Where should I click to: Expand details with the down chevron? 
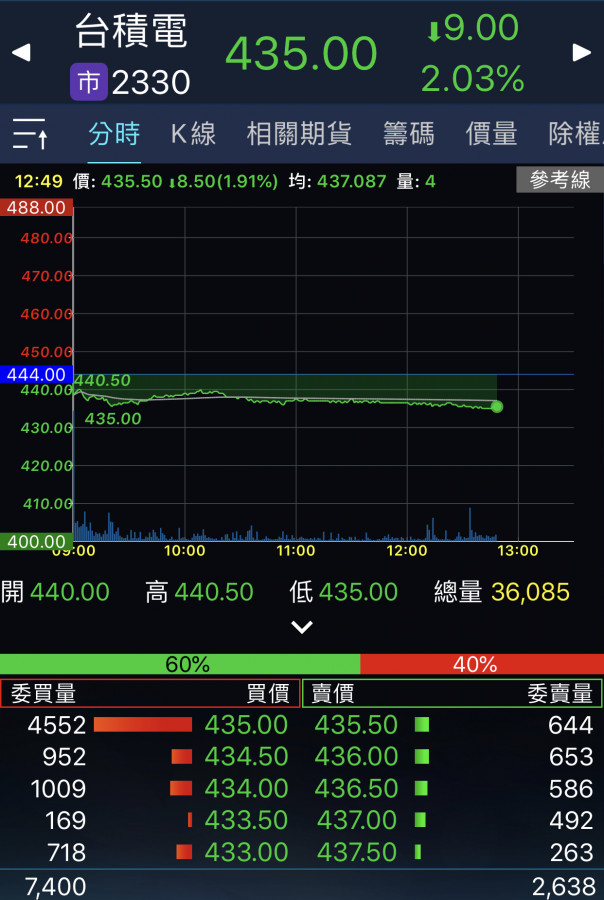pos(302,628)
